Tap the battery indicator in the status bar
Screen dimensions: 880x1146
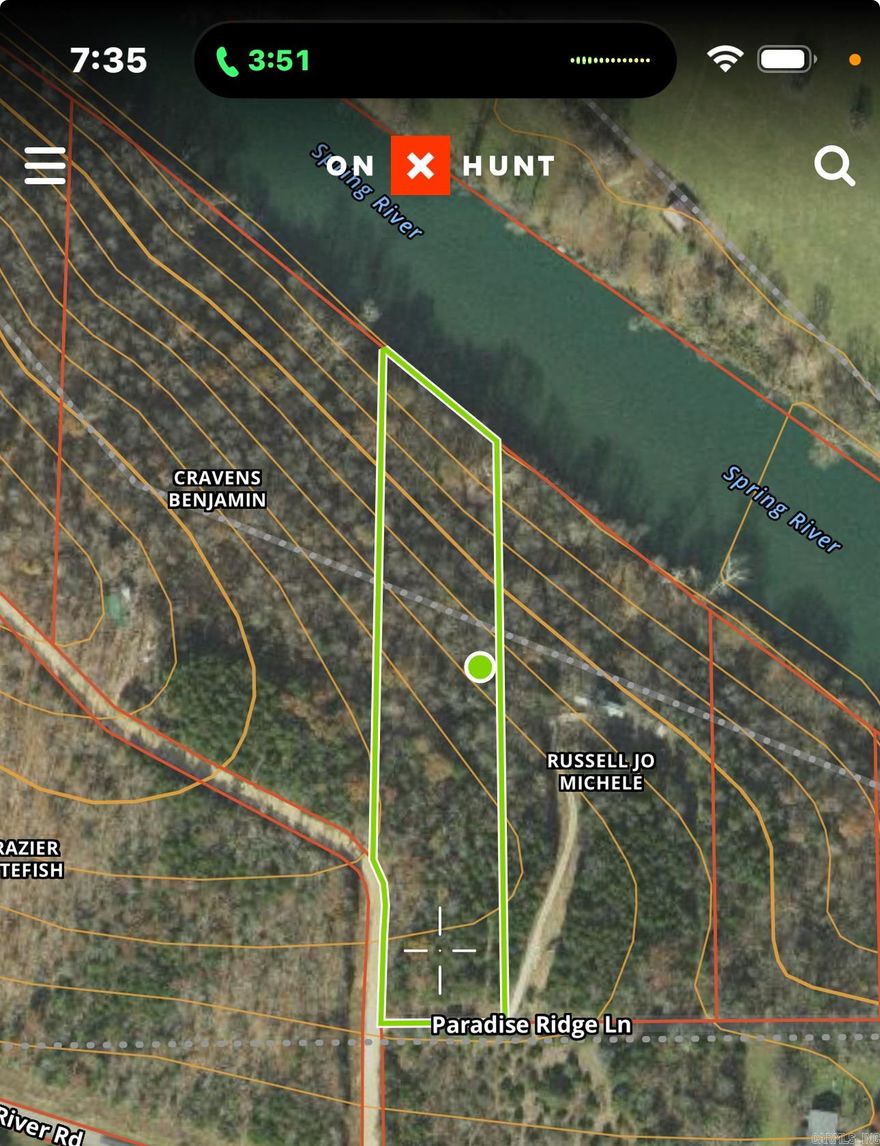786,58
